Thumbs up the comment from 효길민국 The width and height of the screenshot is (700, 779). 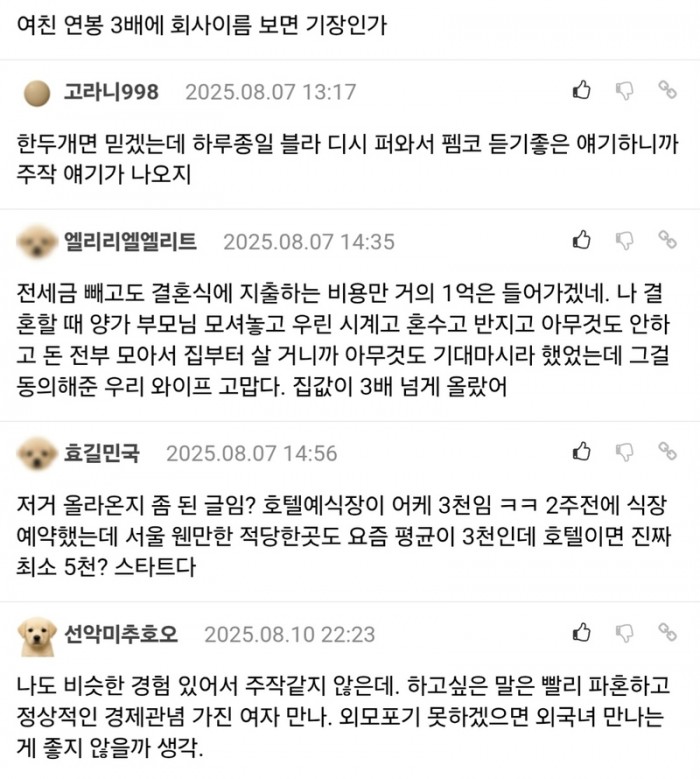(581, 452)
